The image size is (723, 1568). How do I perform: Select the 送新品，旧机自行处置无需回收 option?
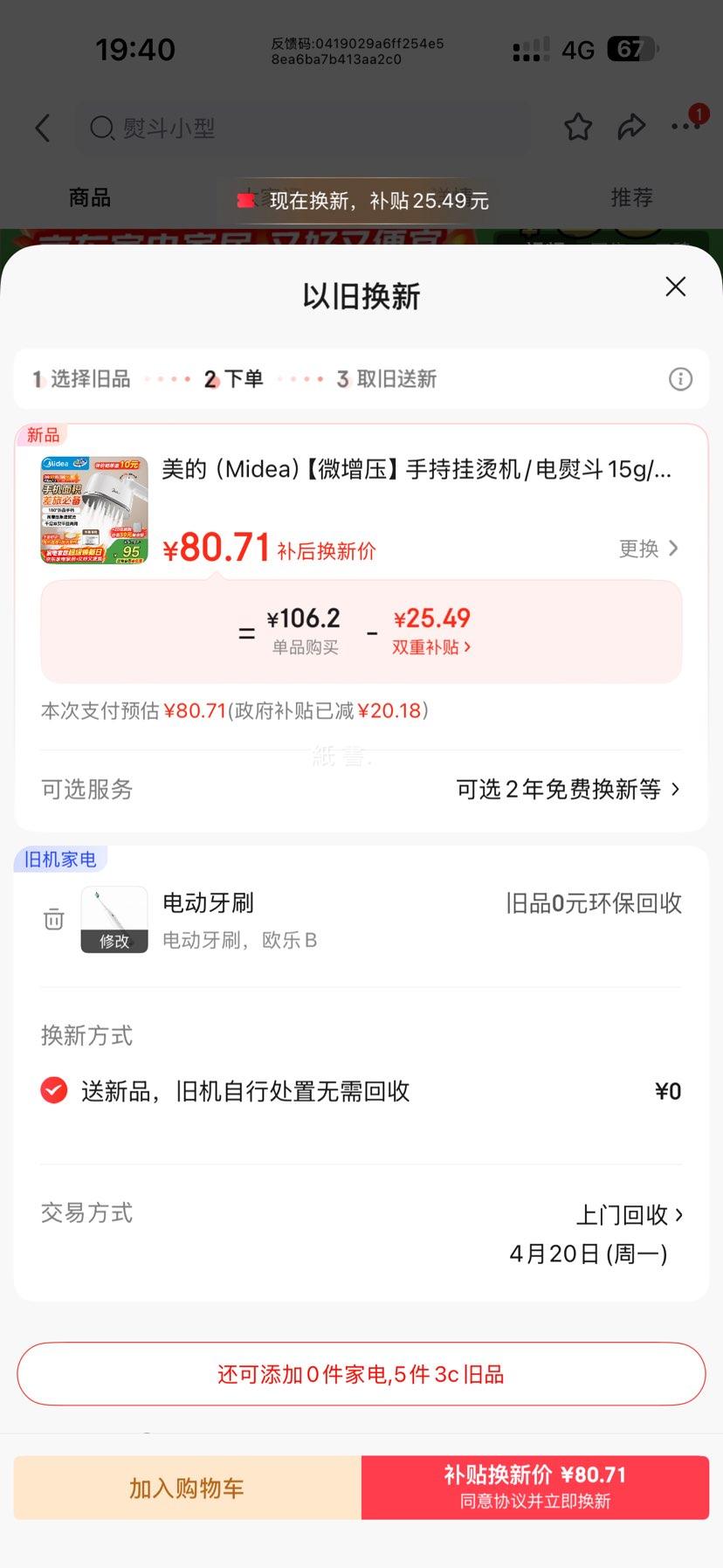coord(53,1090)
